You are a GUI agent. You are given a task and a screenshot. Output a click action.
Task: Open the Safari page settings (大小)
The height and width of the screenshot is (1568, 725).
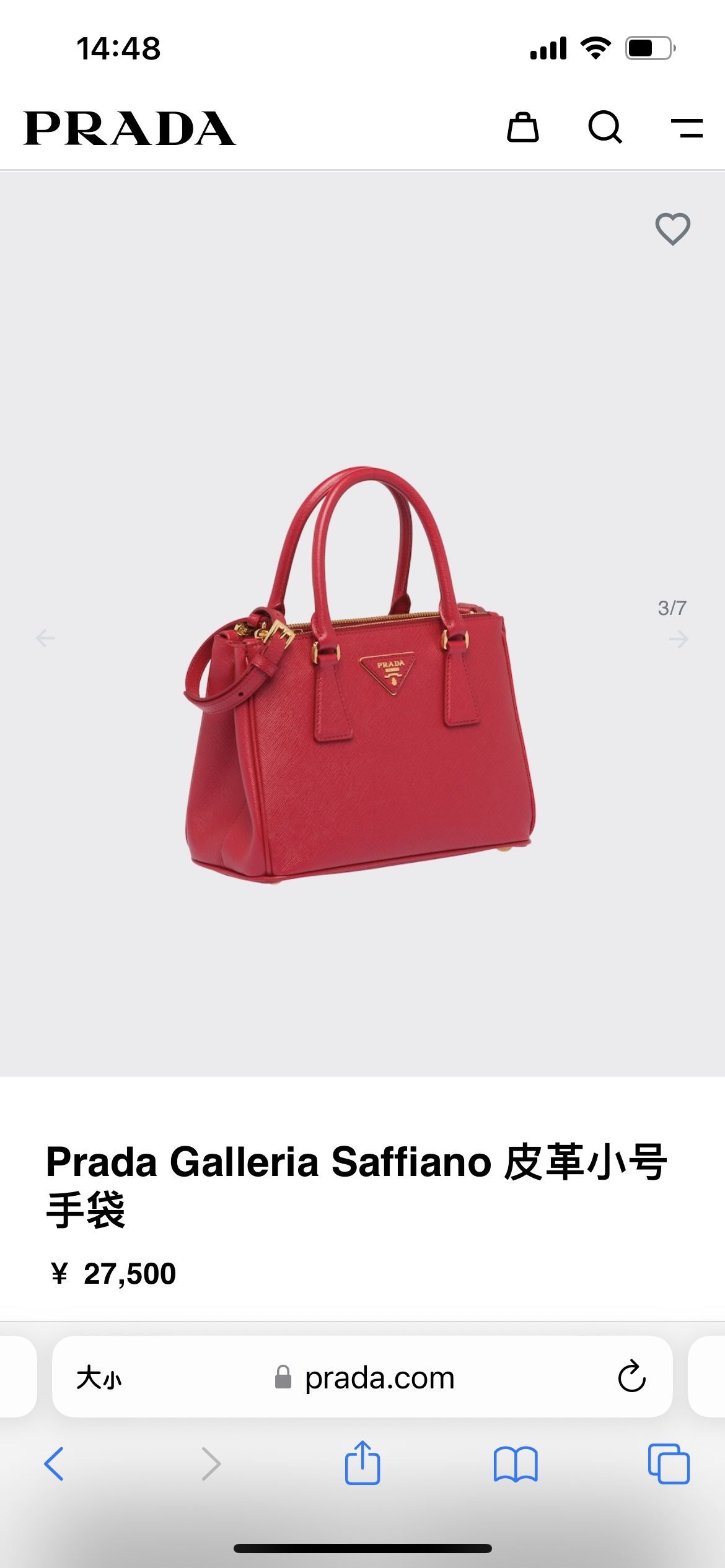click(x=99, y=1379)
